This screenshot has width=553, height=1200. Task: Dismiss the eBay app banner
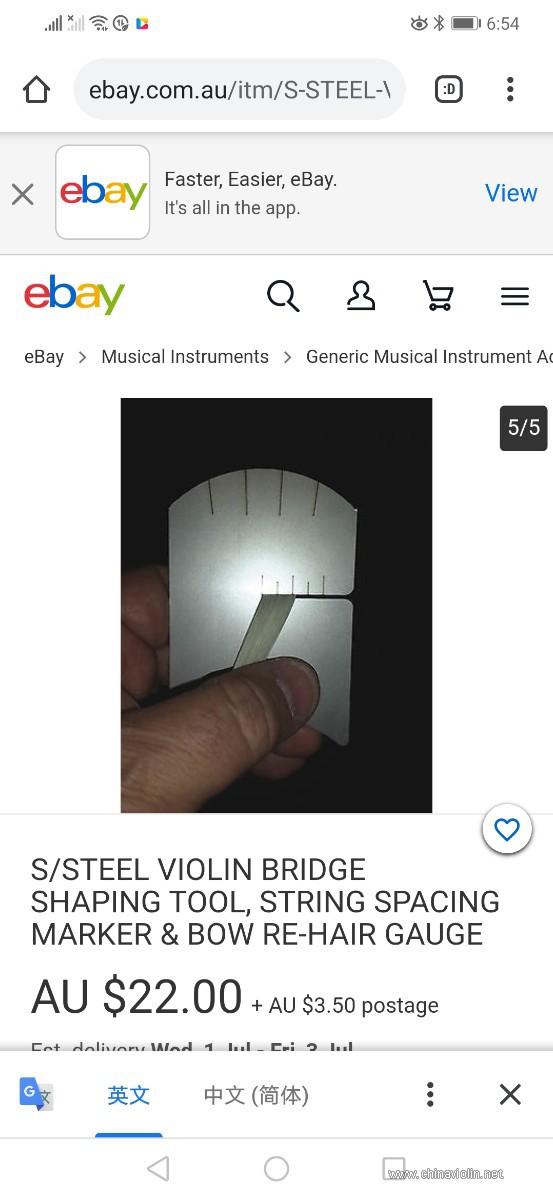[x=23, y=194]
